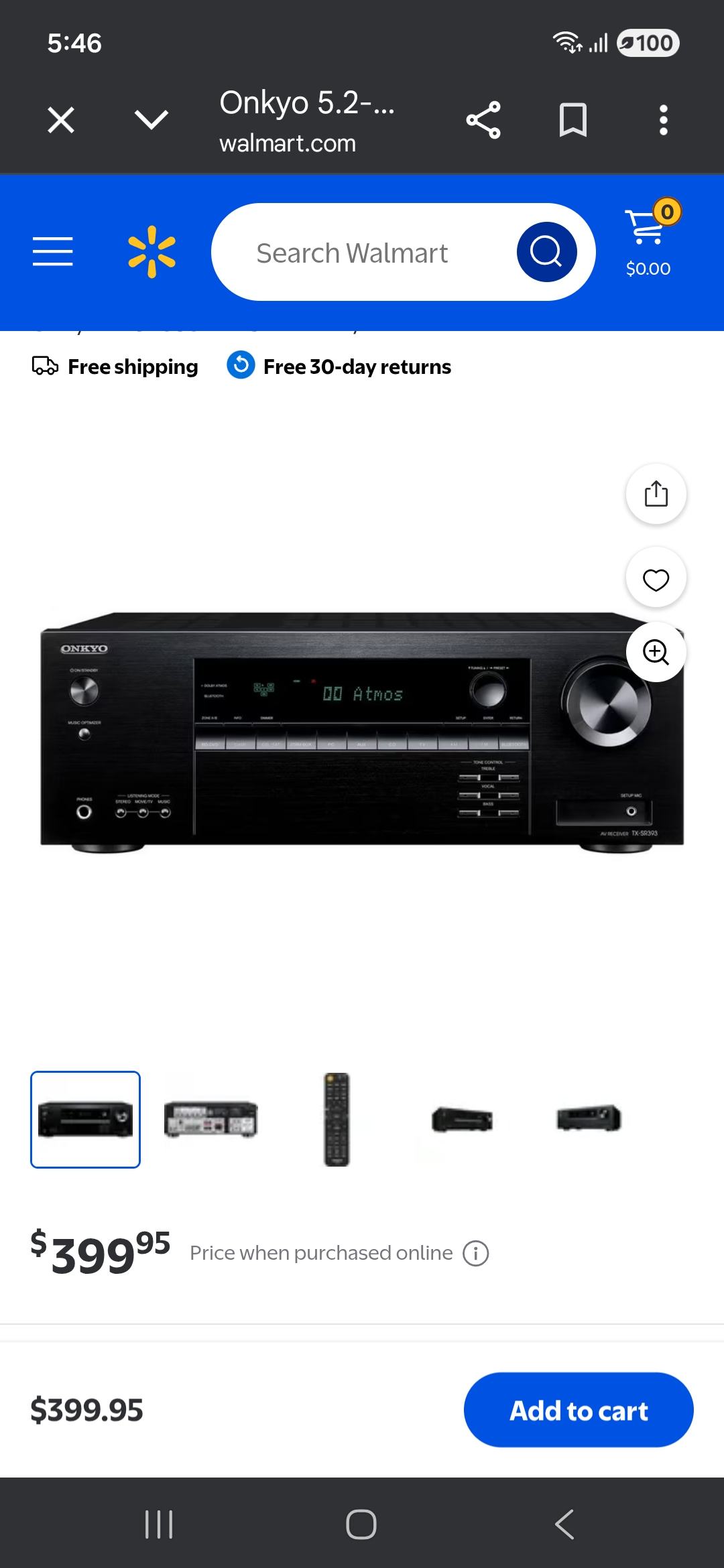
Task: Add the receiver to cart
Action: point(579,1410)
